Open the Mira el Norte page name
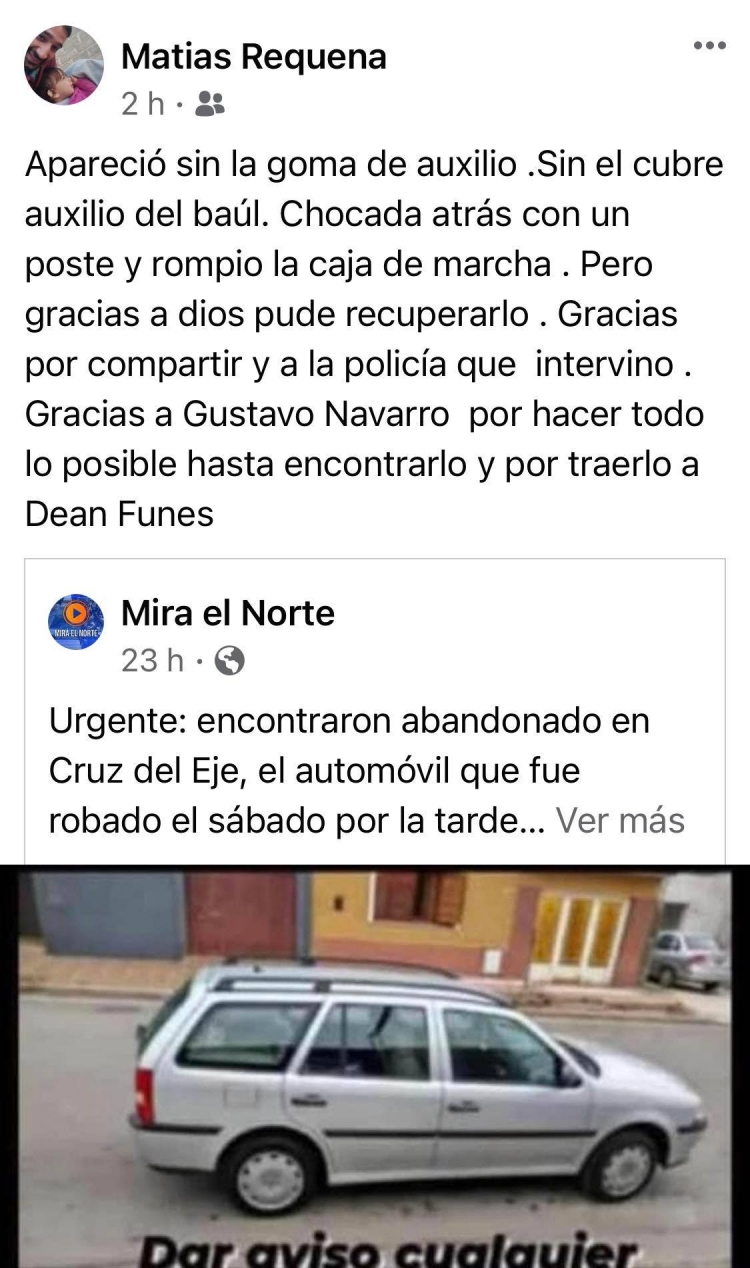 [227, 612]
